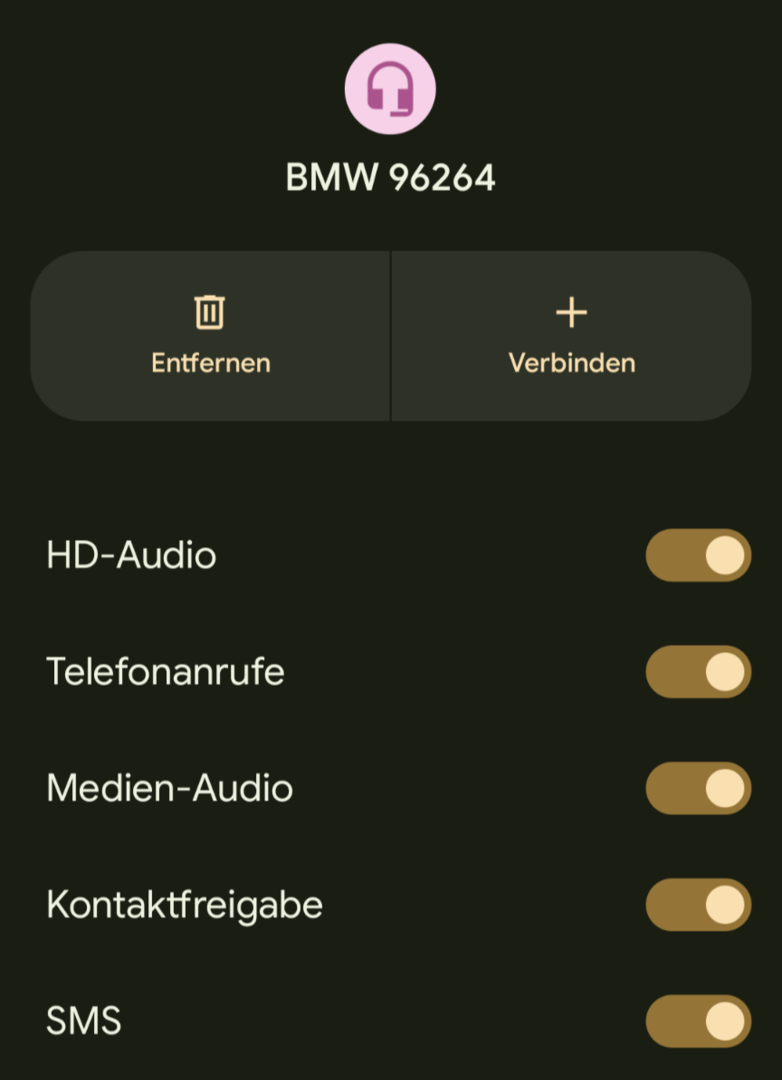
Task: Toggle Kontaktfreigabe off
Action: pyautogui.click(x=698, y=905)
